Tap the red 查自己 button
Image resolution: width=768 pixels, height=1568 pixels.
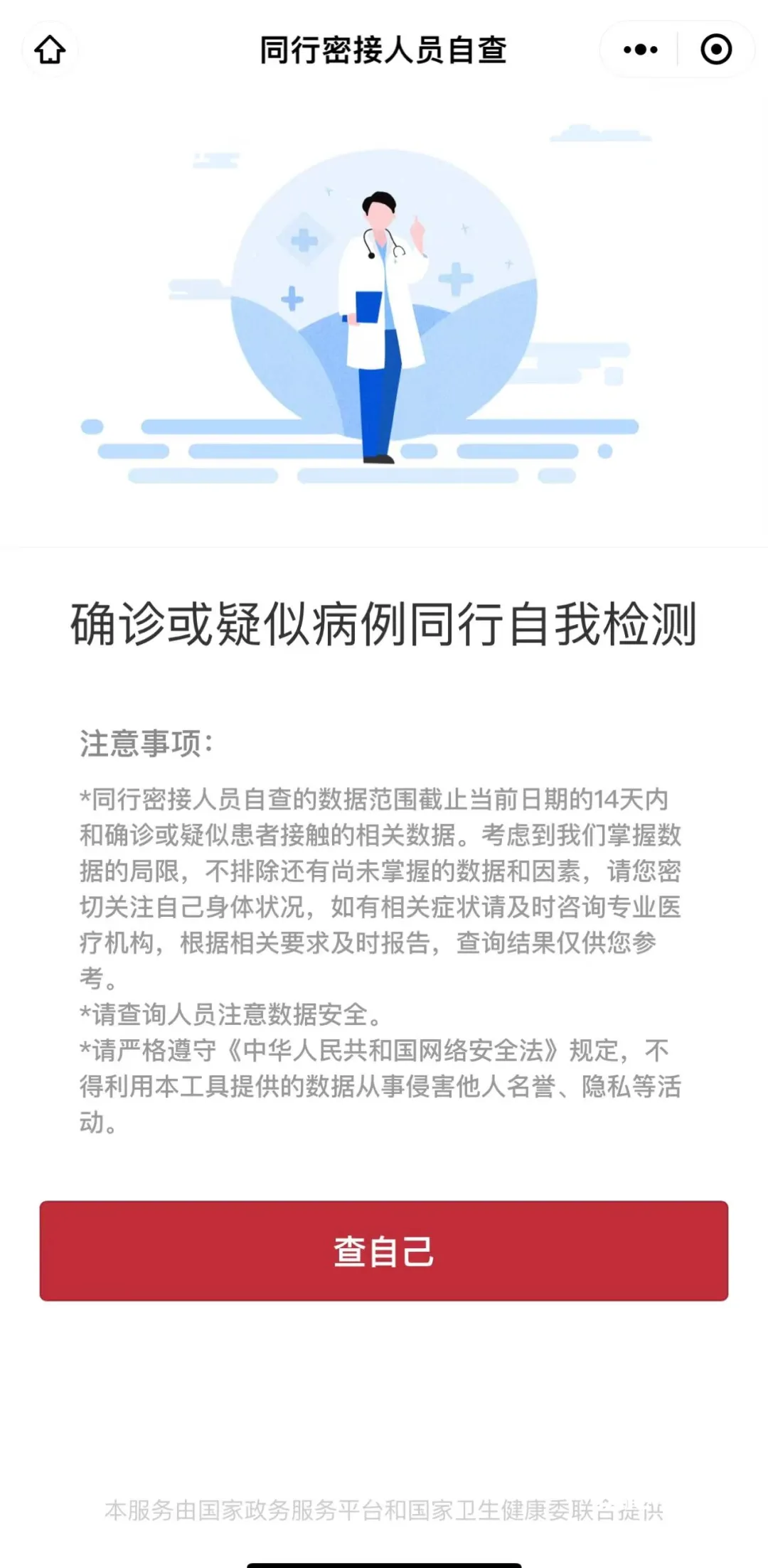point(384,1251)
